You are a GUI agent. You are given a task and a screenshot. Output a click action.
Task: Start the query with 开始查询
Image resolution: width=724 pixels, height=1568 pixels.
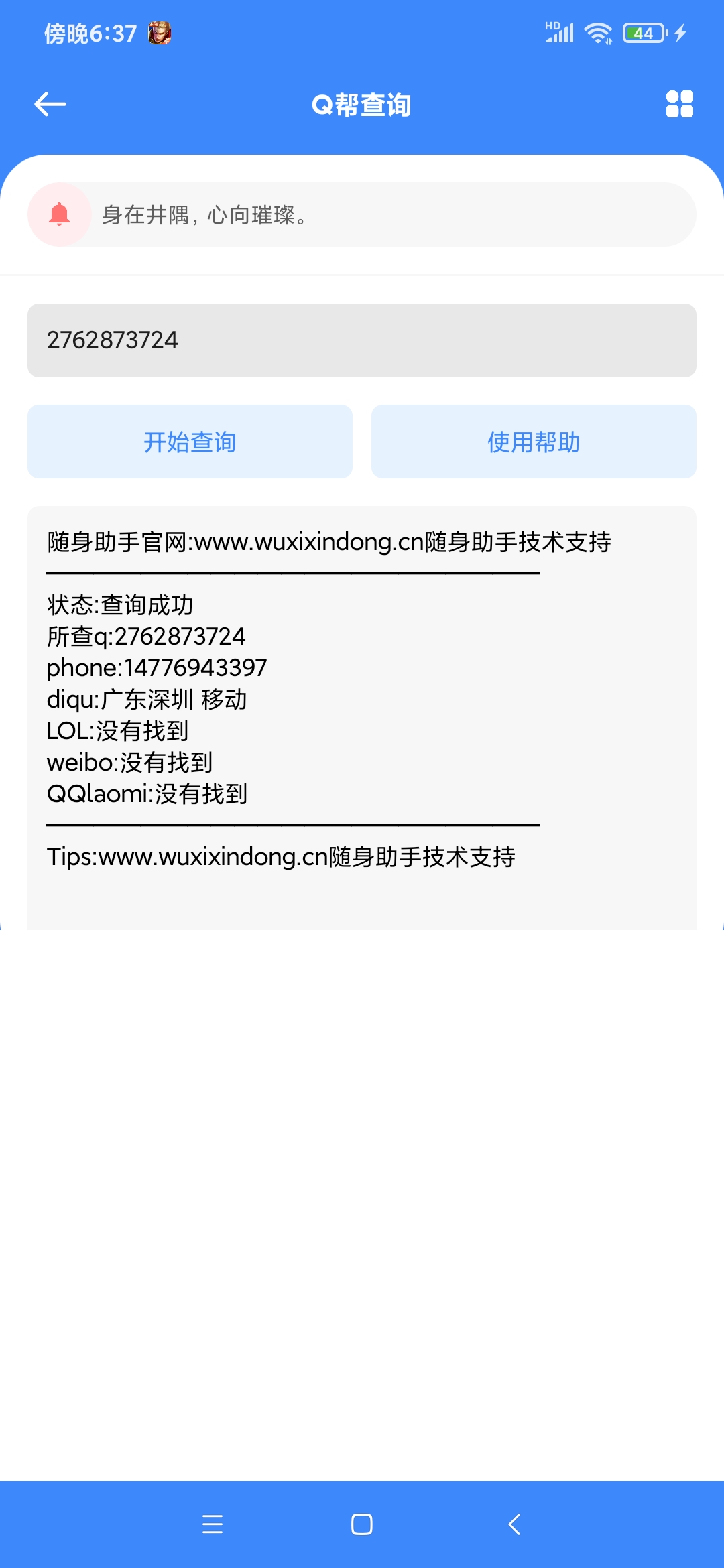point(190,442)
